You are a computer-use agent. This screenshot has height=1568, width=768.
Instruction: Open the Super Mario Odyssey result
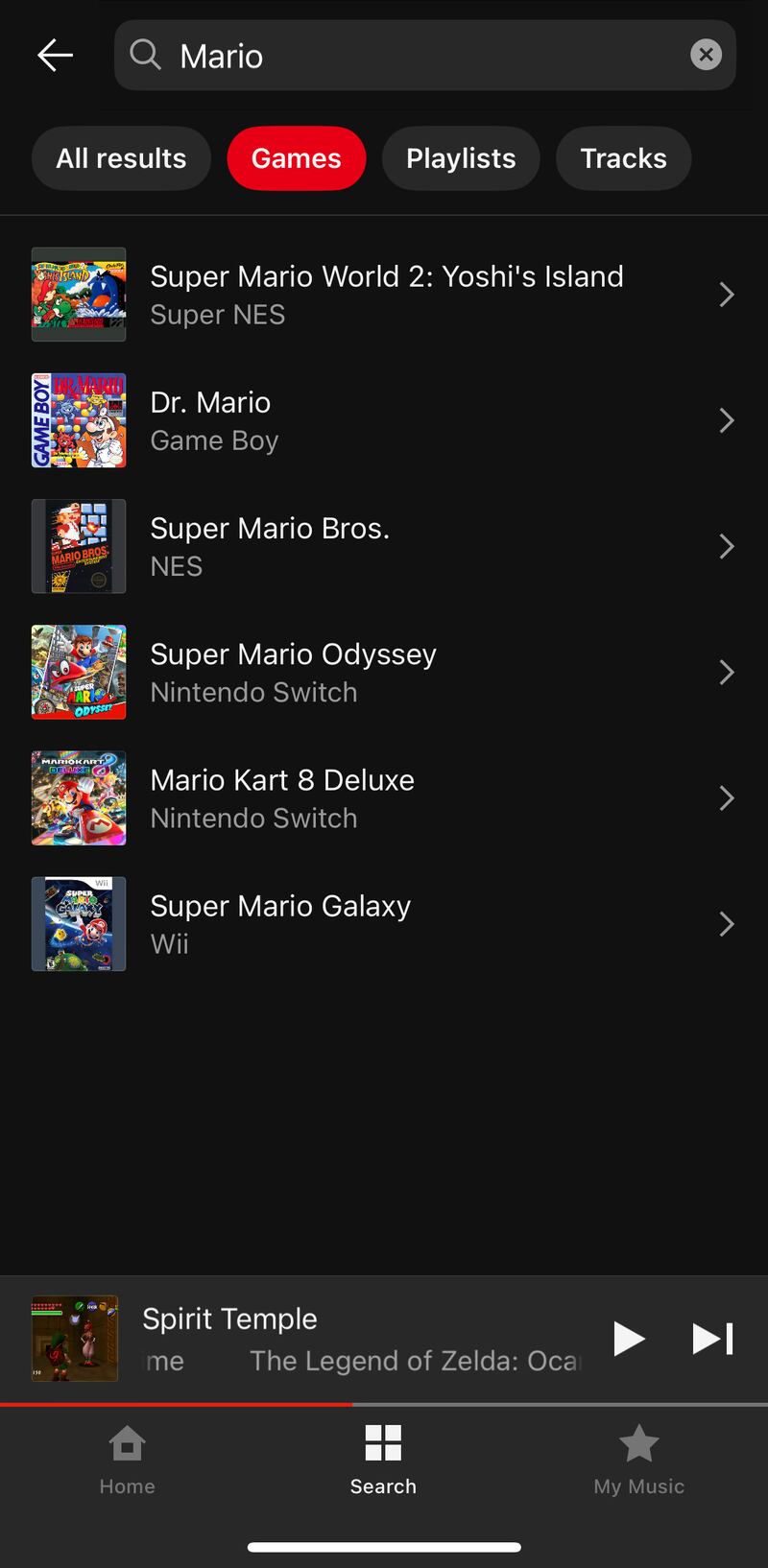(384, 672)
